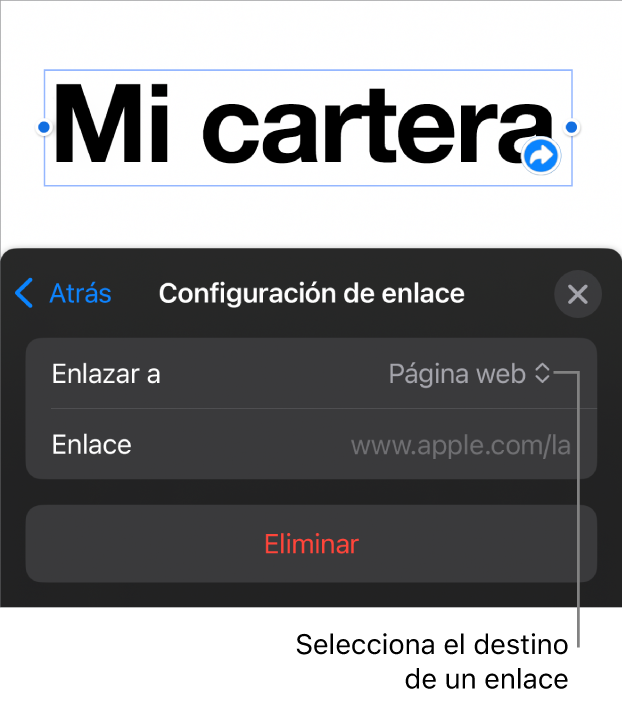Go back with the Atrás button
This screenshot has height=708, width=622.
click(64, 293)
